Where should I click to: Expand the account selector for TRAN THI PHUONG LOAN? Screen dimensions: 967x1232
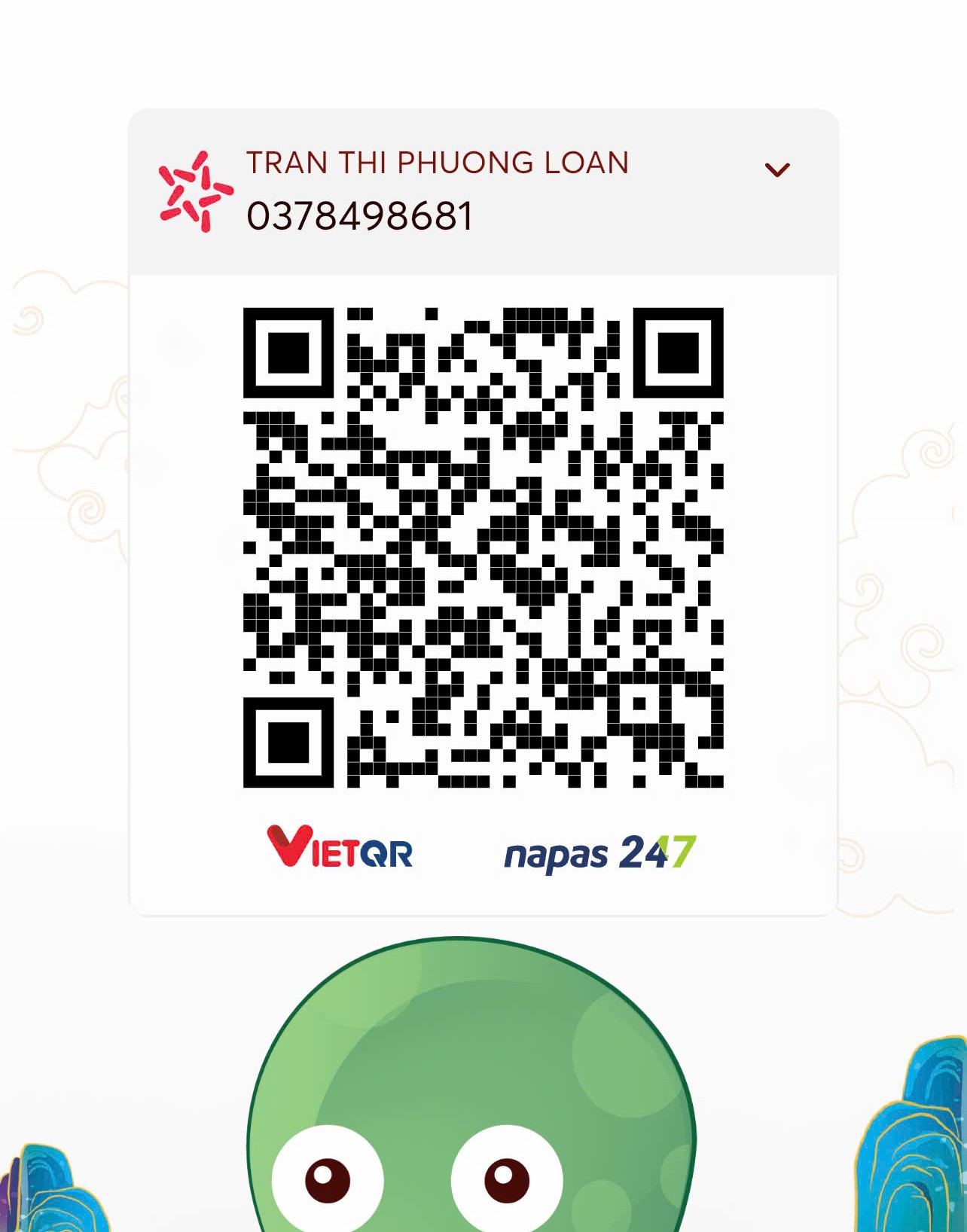[776, 169]
